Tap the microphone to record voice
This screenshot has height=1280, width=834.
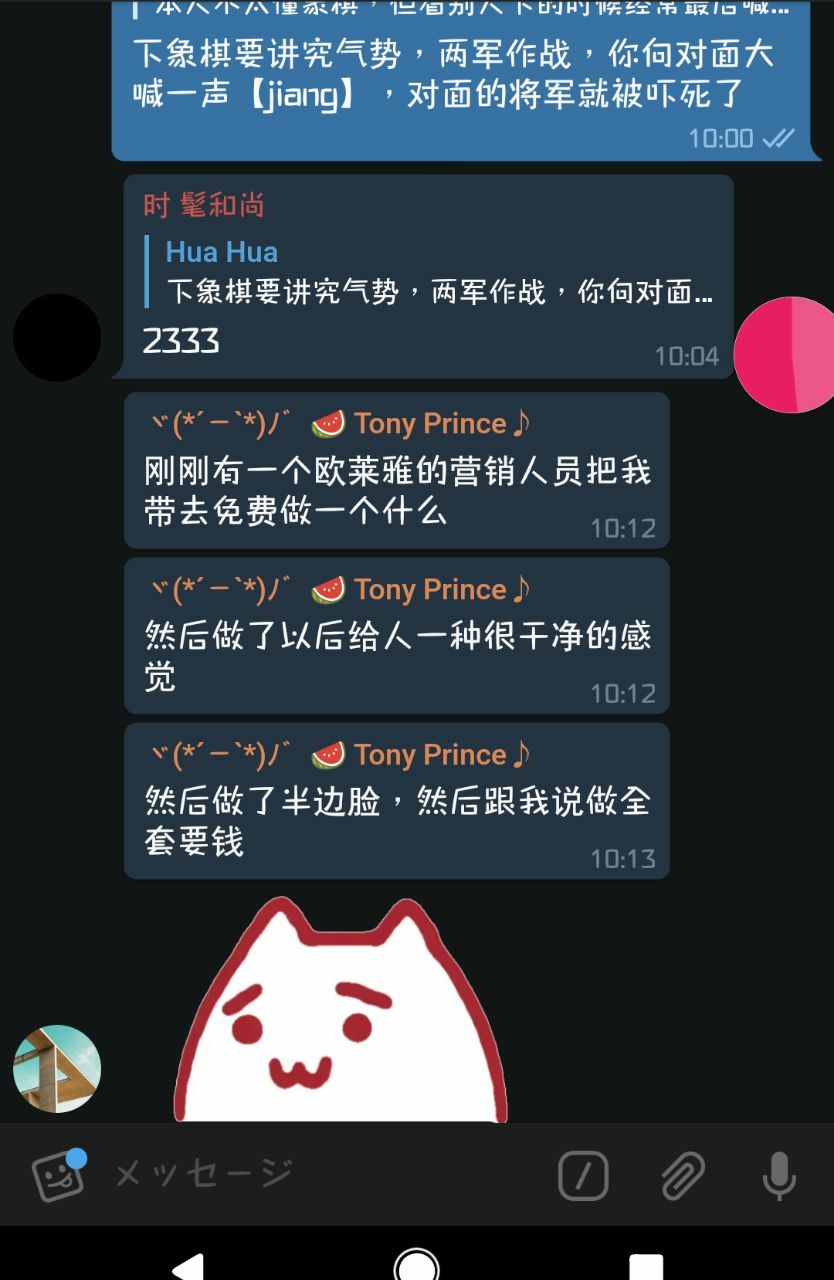779,1175
